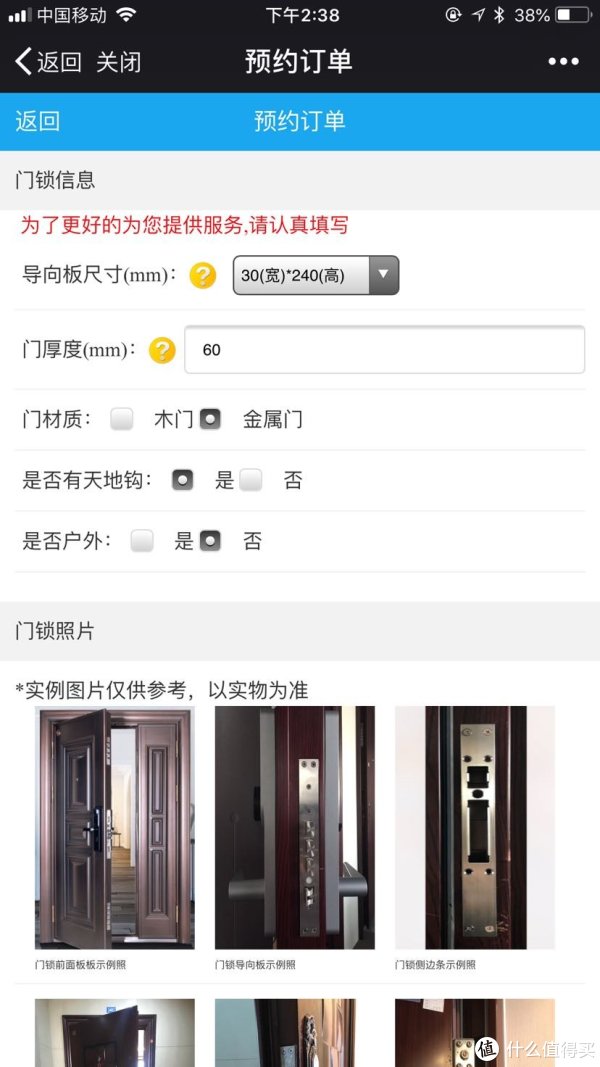Choose 是 for 是否户外

coord(142,541)
